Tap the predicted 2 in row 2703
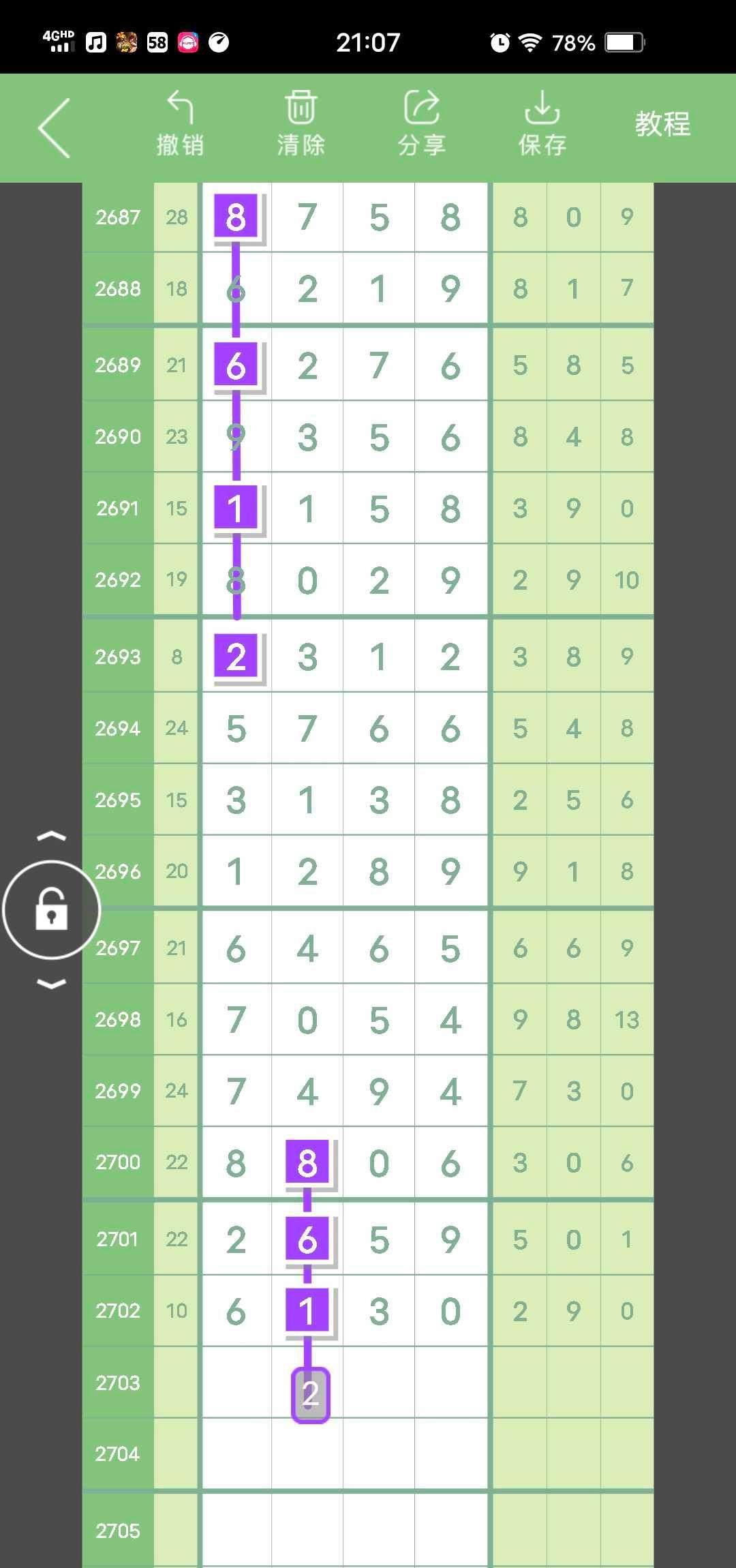This screenshot has width=736, height=1568. (x=311, y=1395)
